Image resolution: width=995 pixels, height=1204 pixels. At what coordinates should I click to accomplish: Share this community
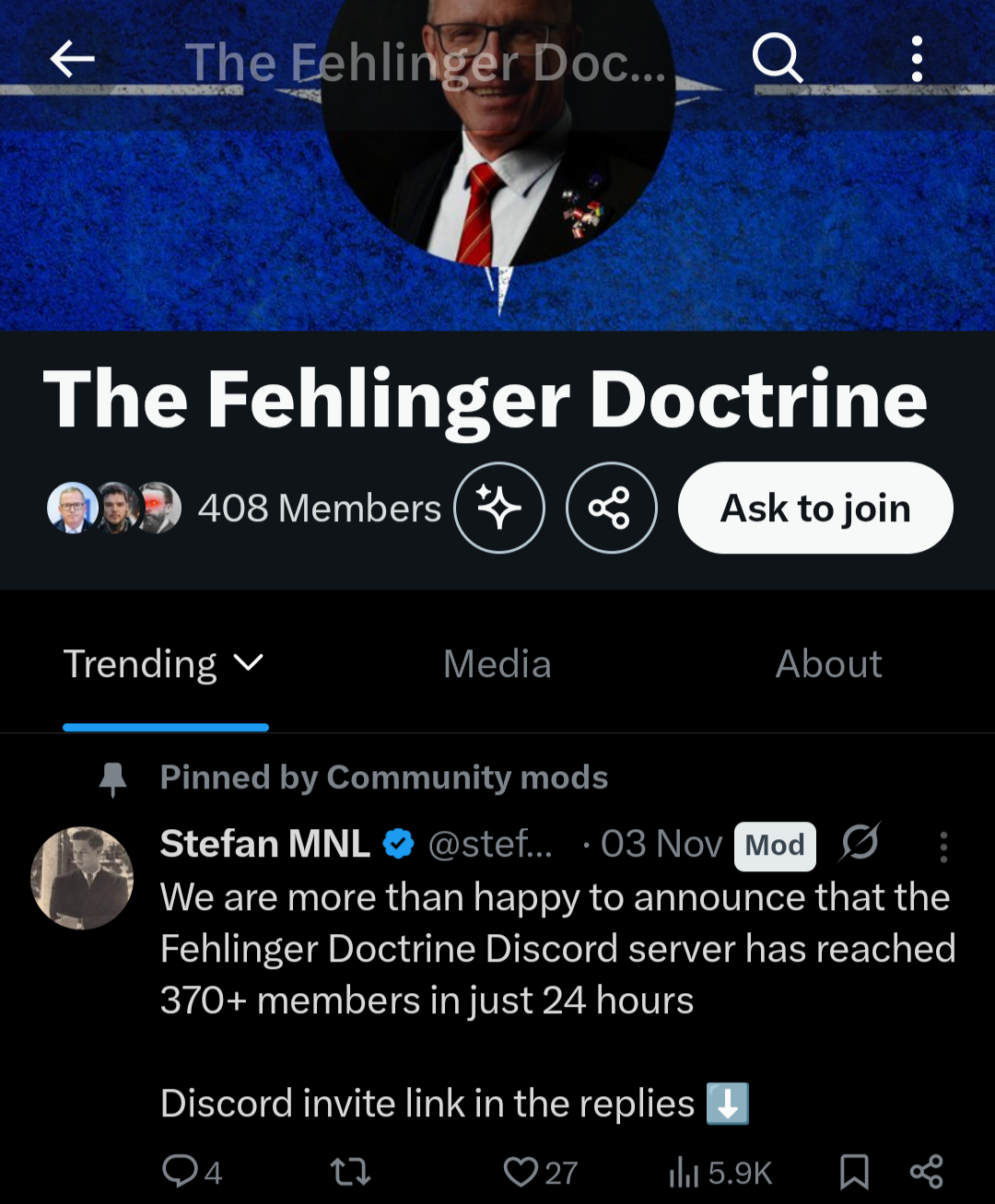611,508
